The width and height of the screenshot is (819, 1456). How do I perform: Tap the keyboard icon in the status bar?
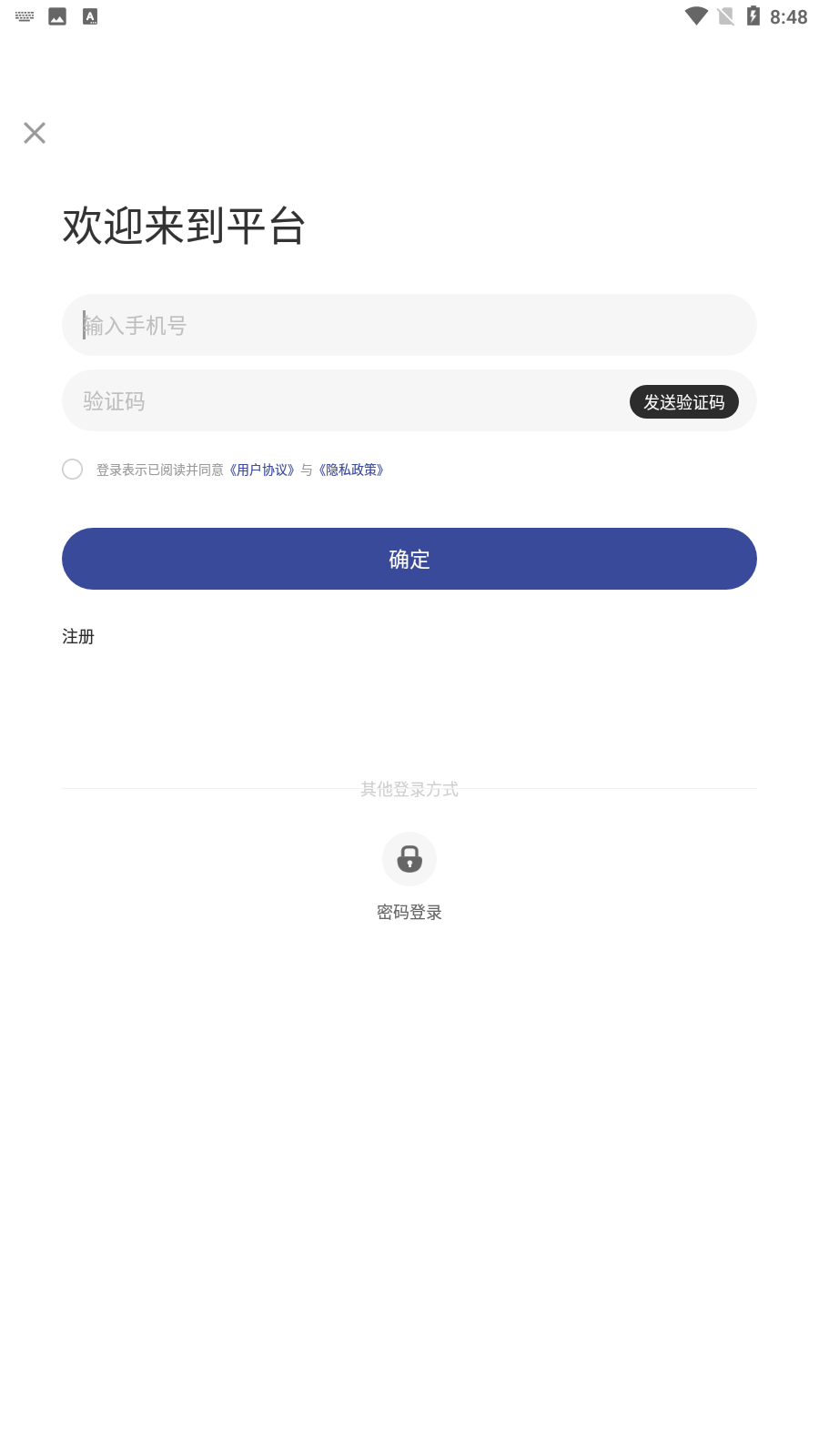click(24, 15)
